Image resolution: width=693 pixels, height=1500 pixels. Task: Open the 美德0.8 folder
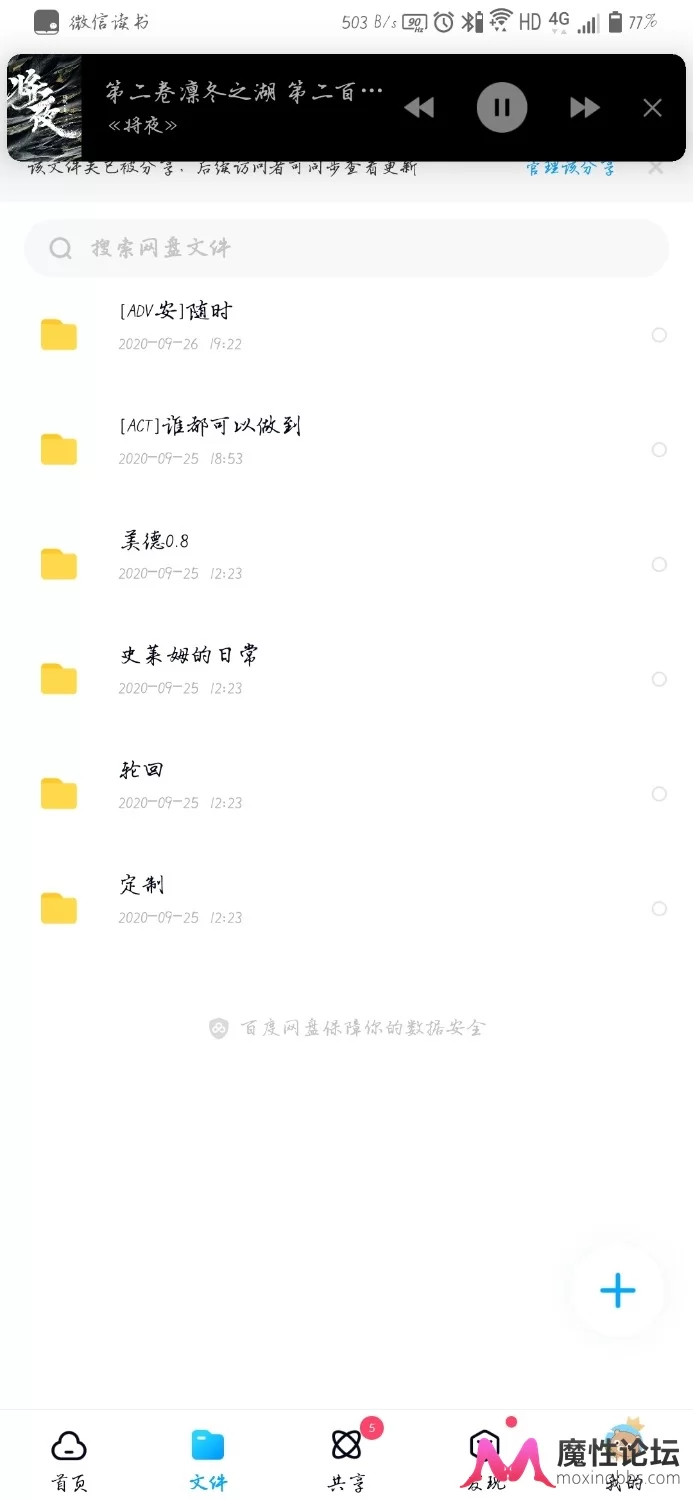coord(346,564)
